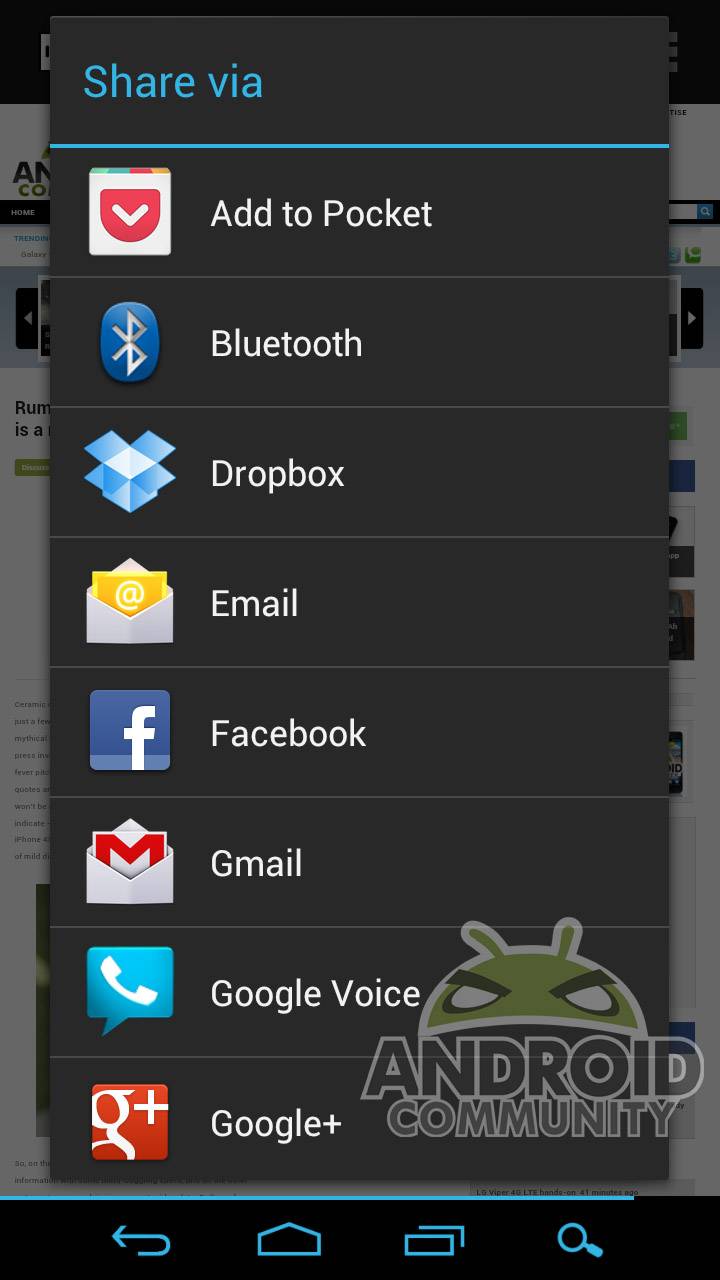
Task: Pick Gmail as the sharing app
Action: pyautogui.click(x=359, y=862)
